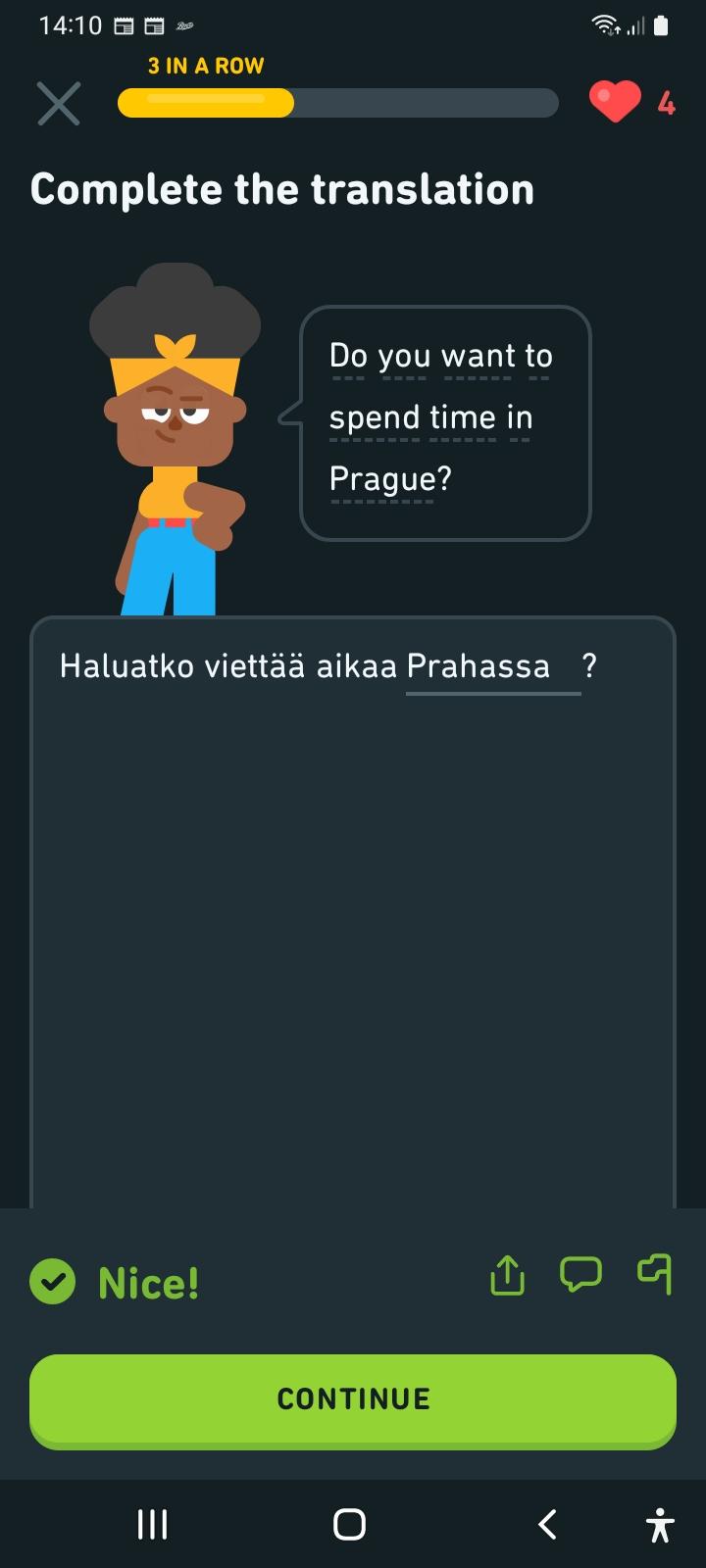Tap the heart lives indicator

pyautogui.click(x=632, y=102)
